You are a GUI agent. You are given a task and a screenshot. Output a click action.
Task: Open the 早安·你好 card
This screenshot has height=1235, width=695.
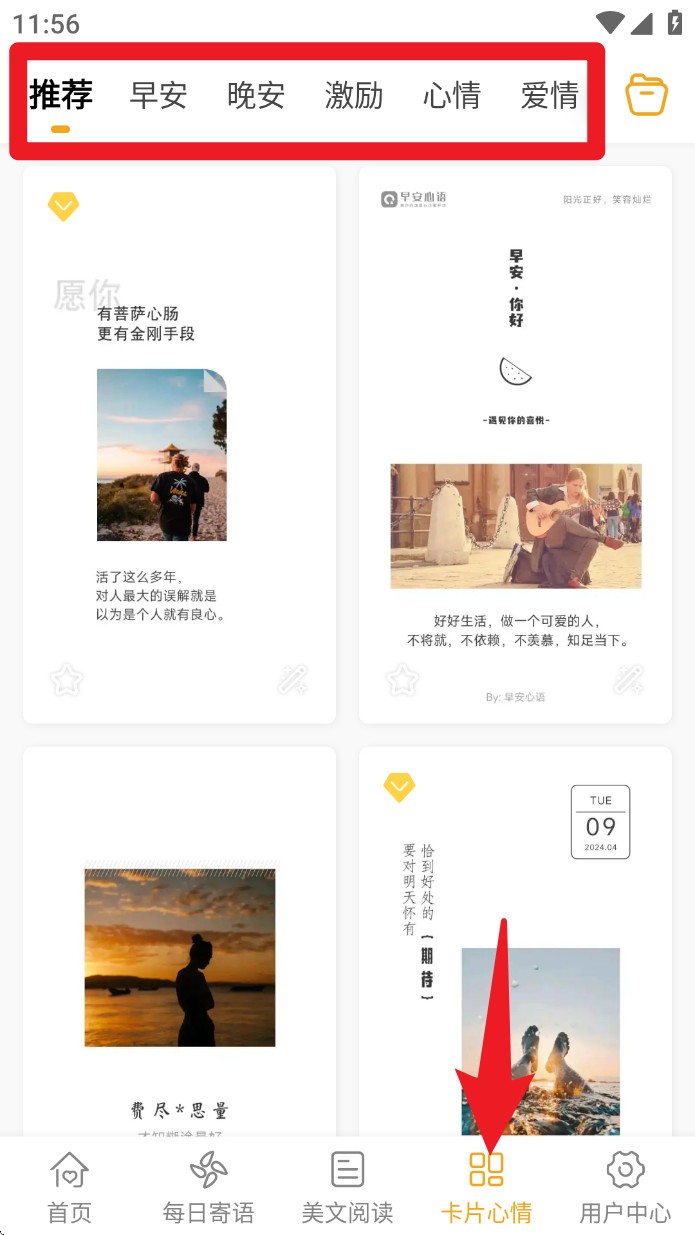[x=515, y=440]
